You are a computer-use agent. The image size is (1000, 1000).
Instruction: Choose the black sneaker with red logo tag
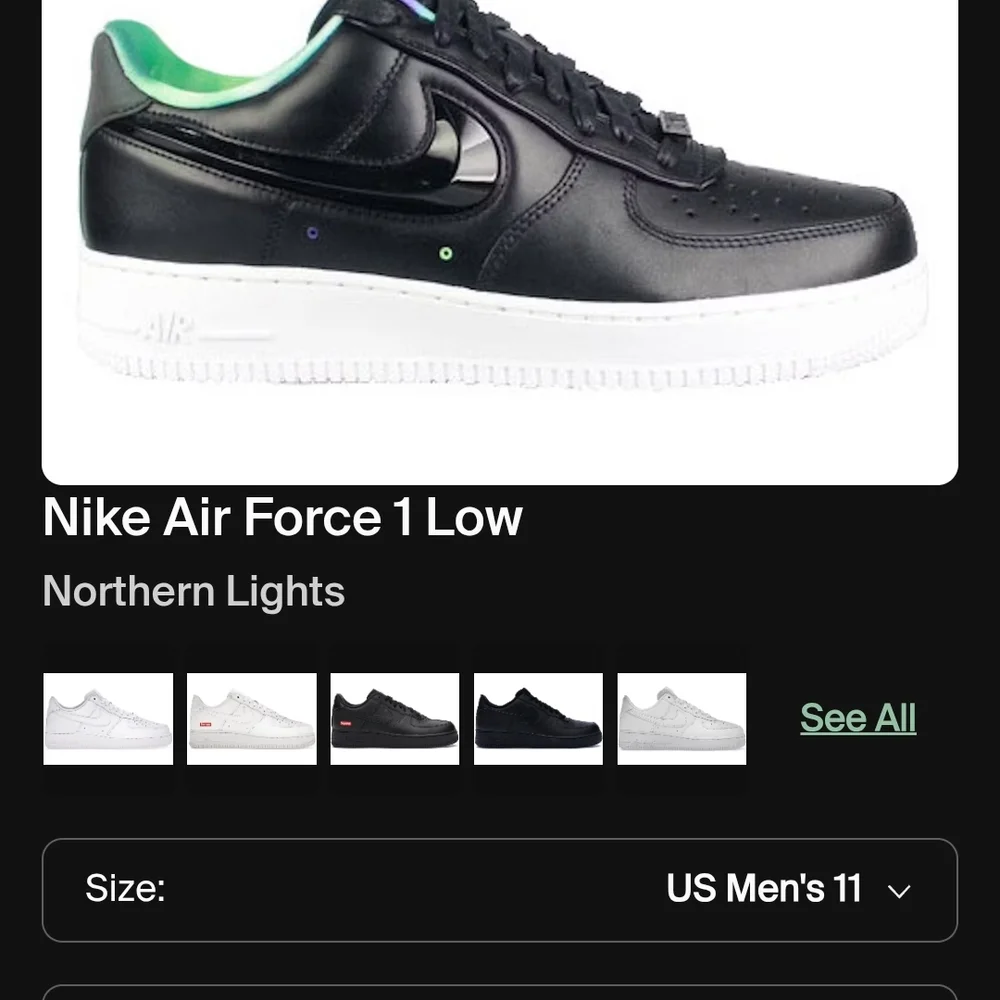pos(395,719)
